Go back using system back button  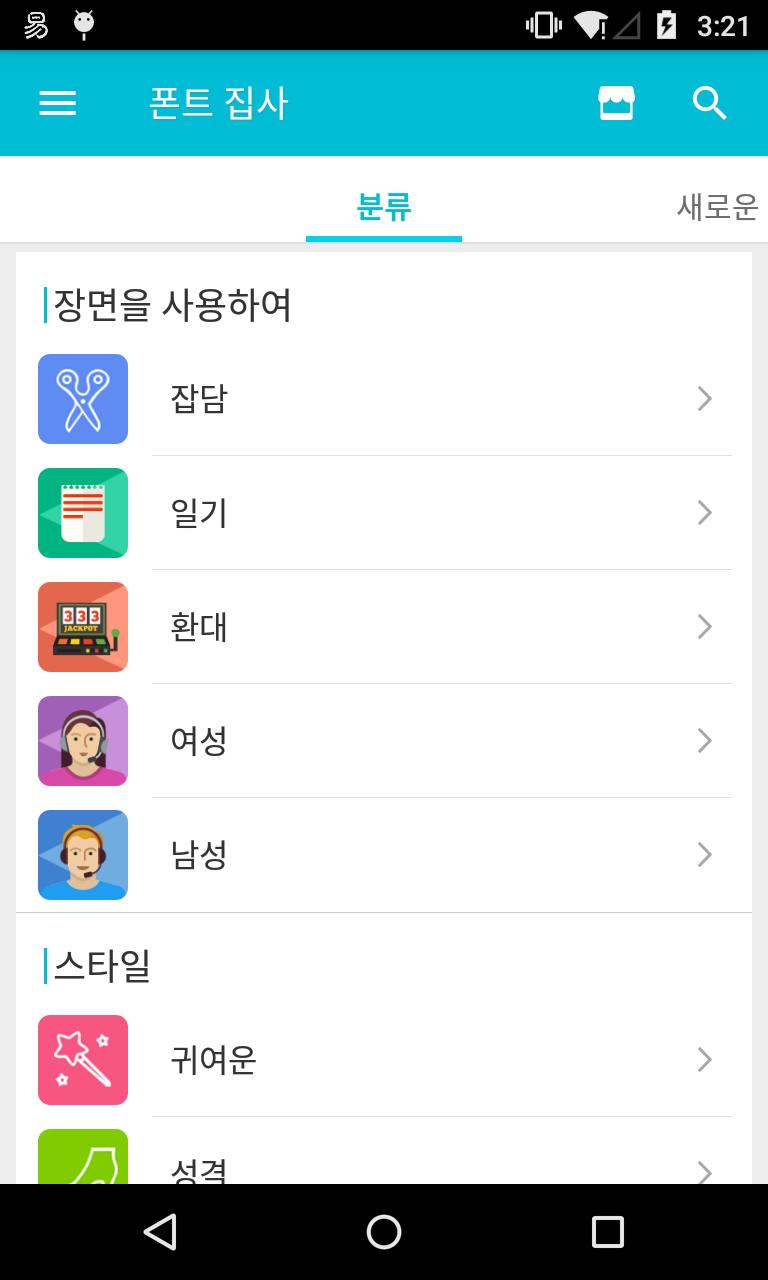(x=160, y=1232)
